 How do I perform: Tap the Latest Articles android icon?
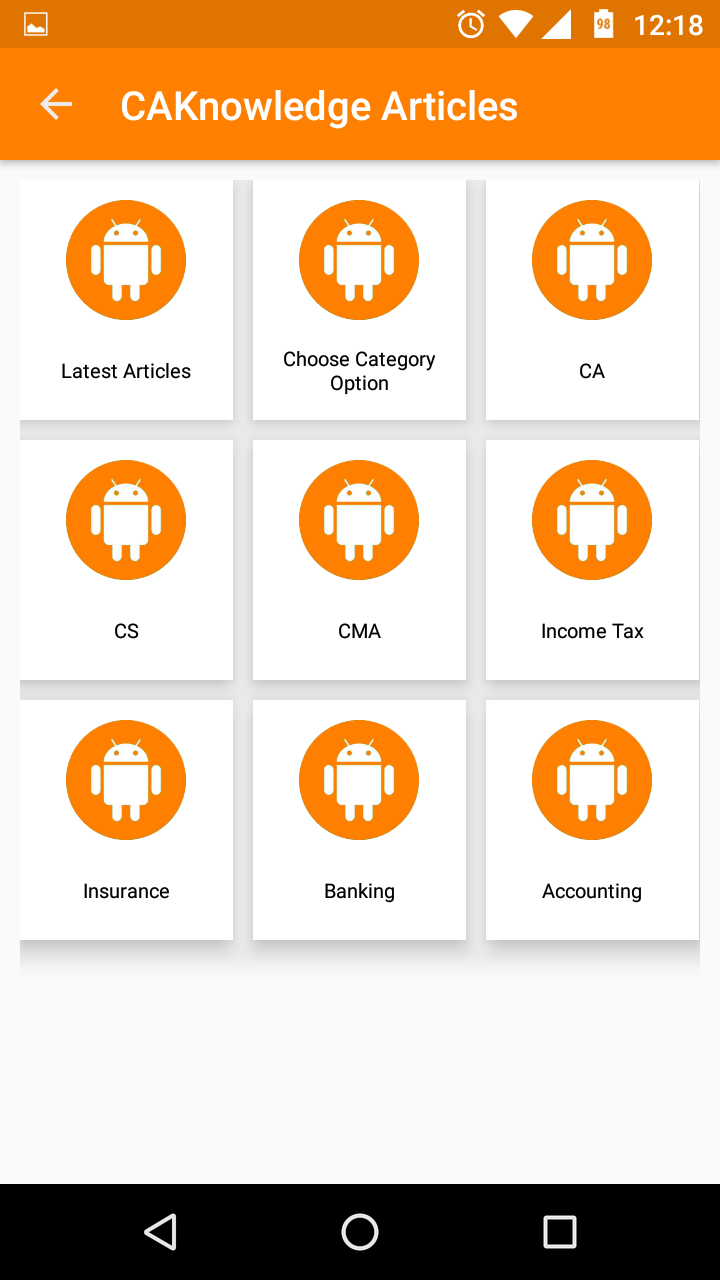[126, 259]
